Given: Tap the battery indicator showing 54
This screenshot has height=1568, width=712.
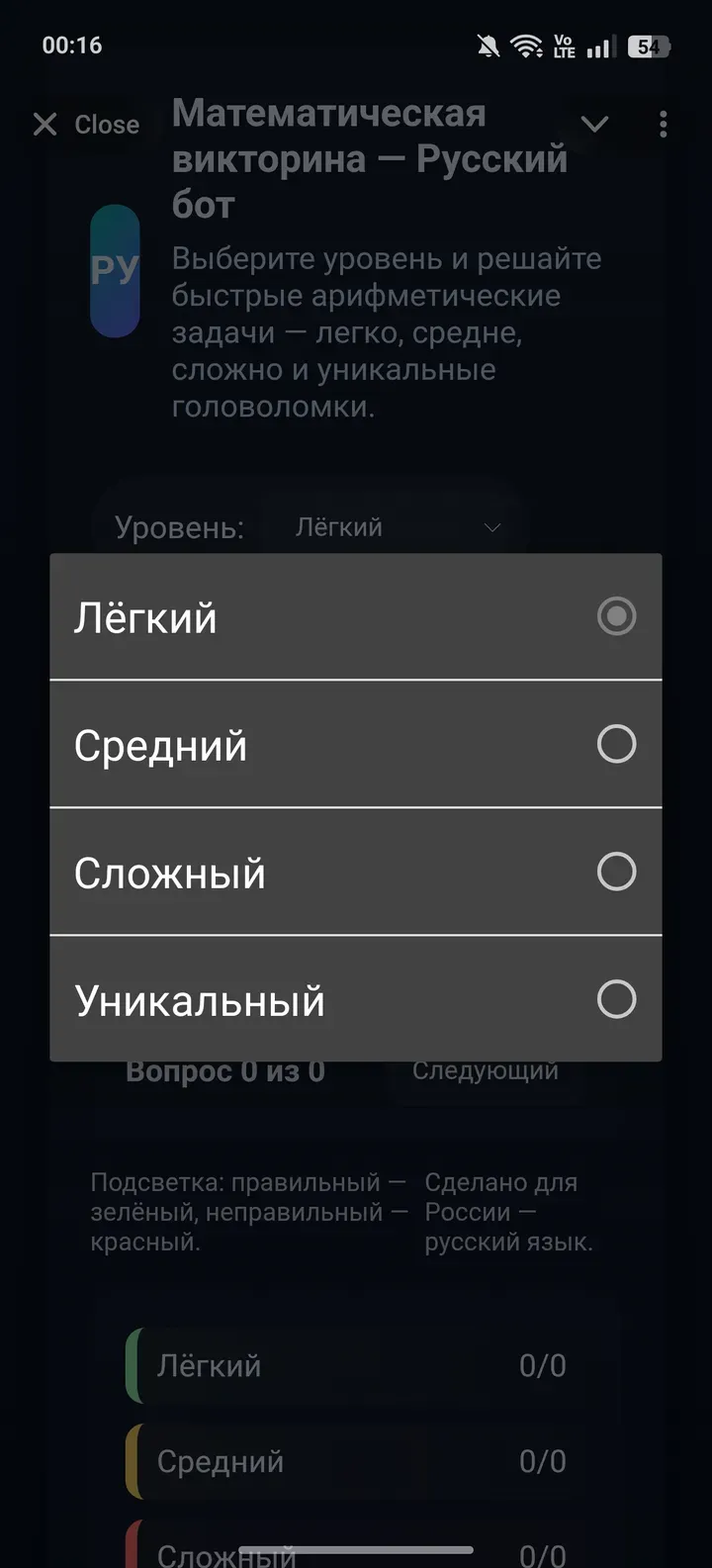Looking at the screenshot, I should click(650, 45).
